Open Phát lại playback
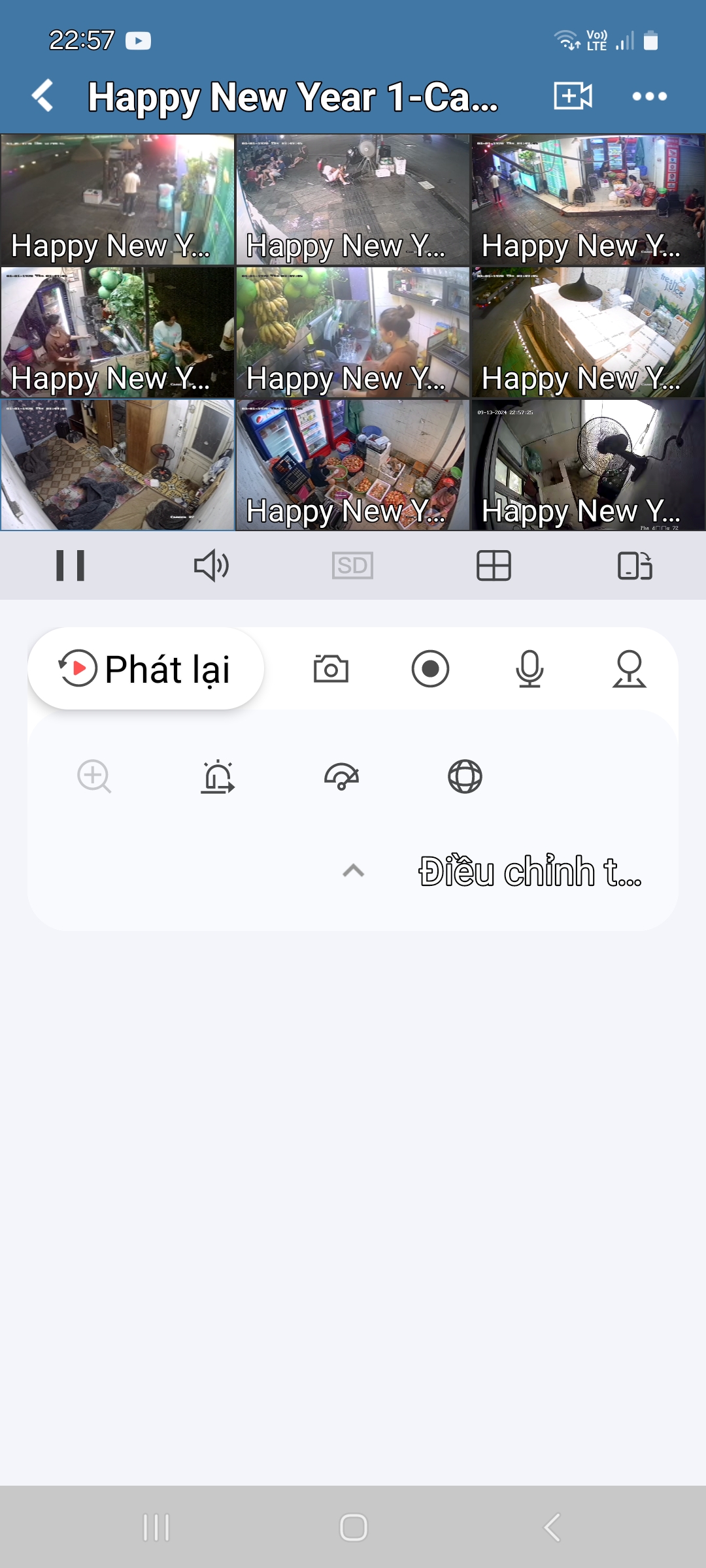Image resolution: width=706 pixels, height=1568 pixels. (146, 669)
